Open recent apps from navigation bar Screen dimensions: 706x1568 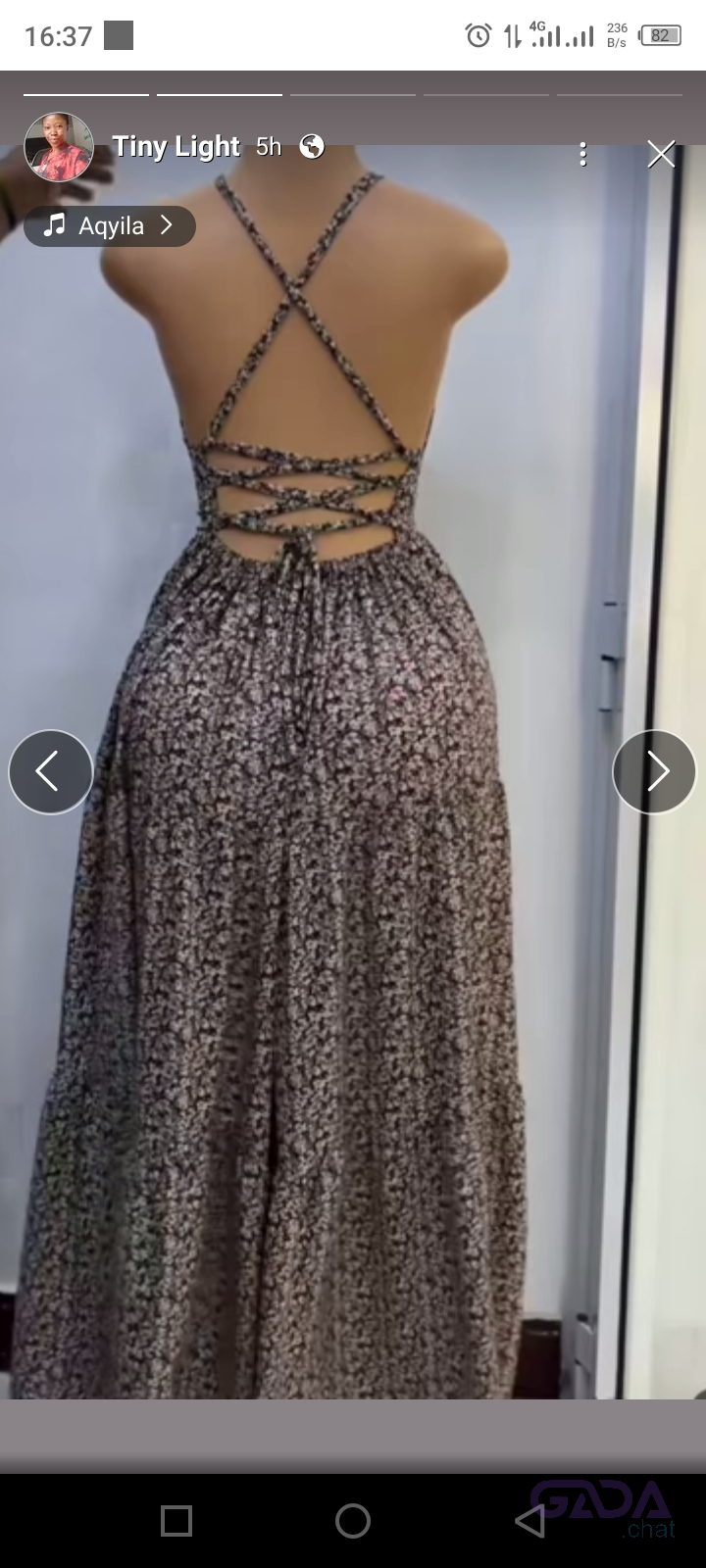176,1521
